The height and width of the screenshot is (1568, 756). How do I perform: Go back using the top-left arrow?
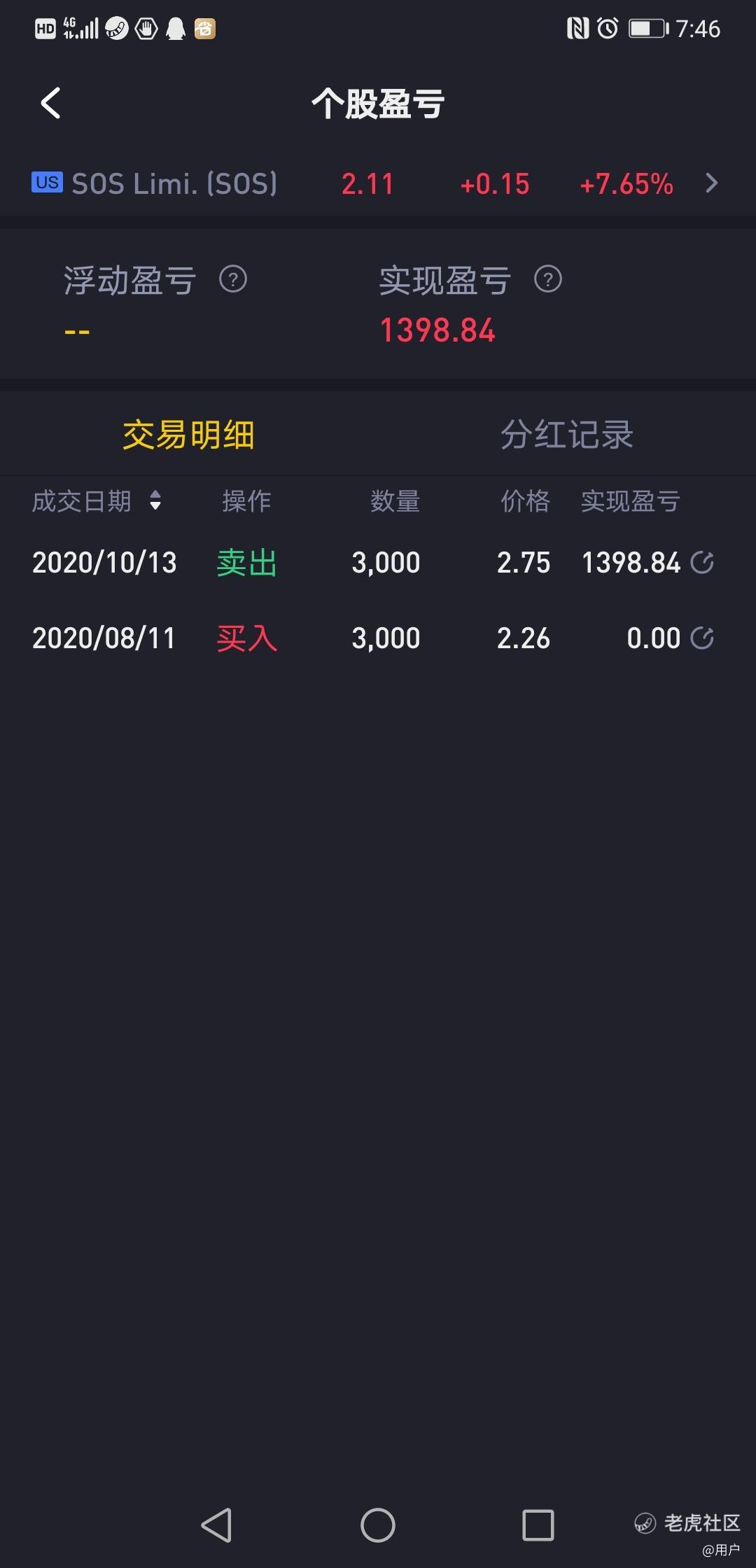coord(50,104)
